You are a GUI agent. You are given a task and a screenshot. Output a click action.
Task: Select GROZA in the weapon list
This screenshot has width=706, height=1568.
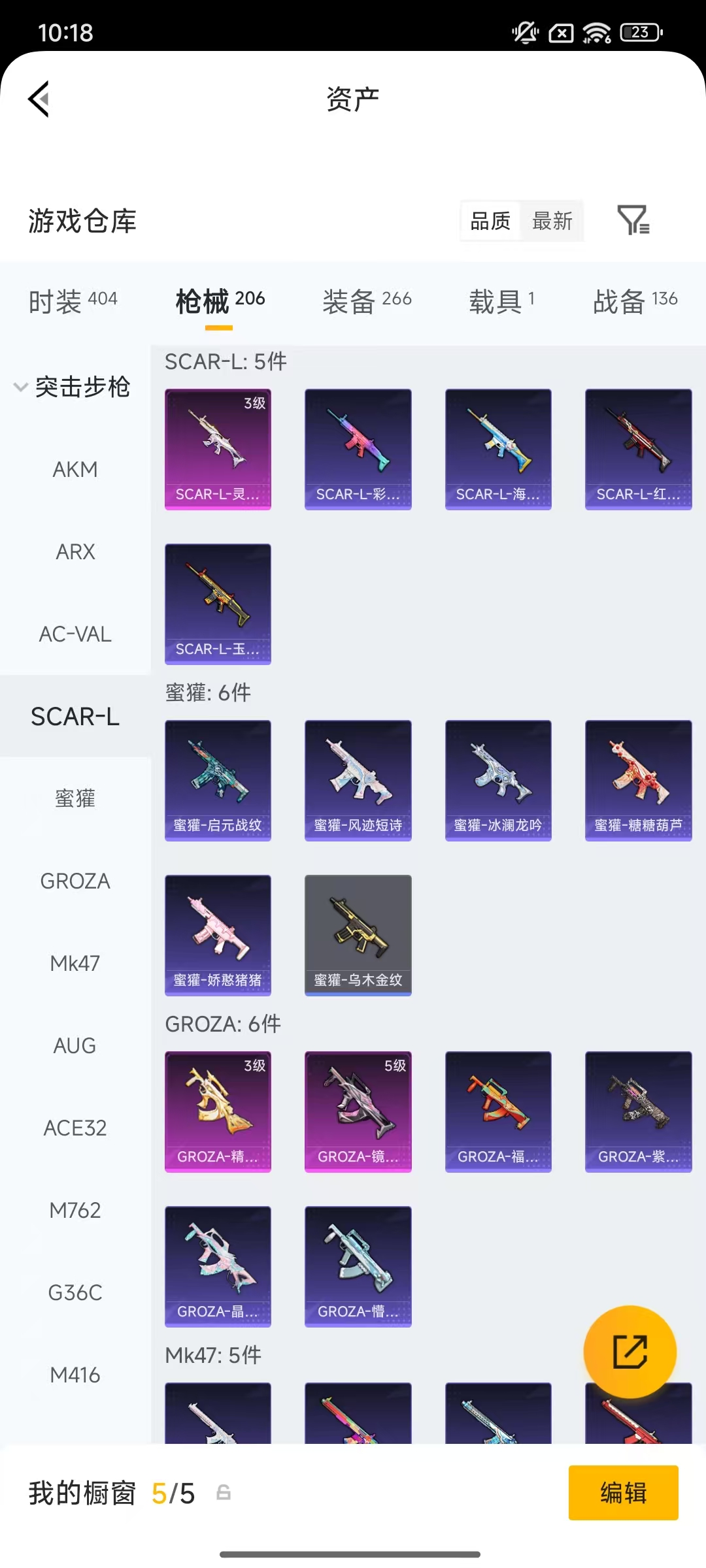tap(75, 881)
